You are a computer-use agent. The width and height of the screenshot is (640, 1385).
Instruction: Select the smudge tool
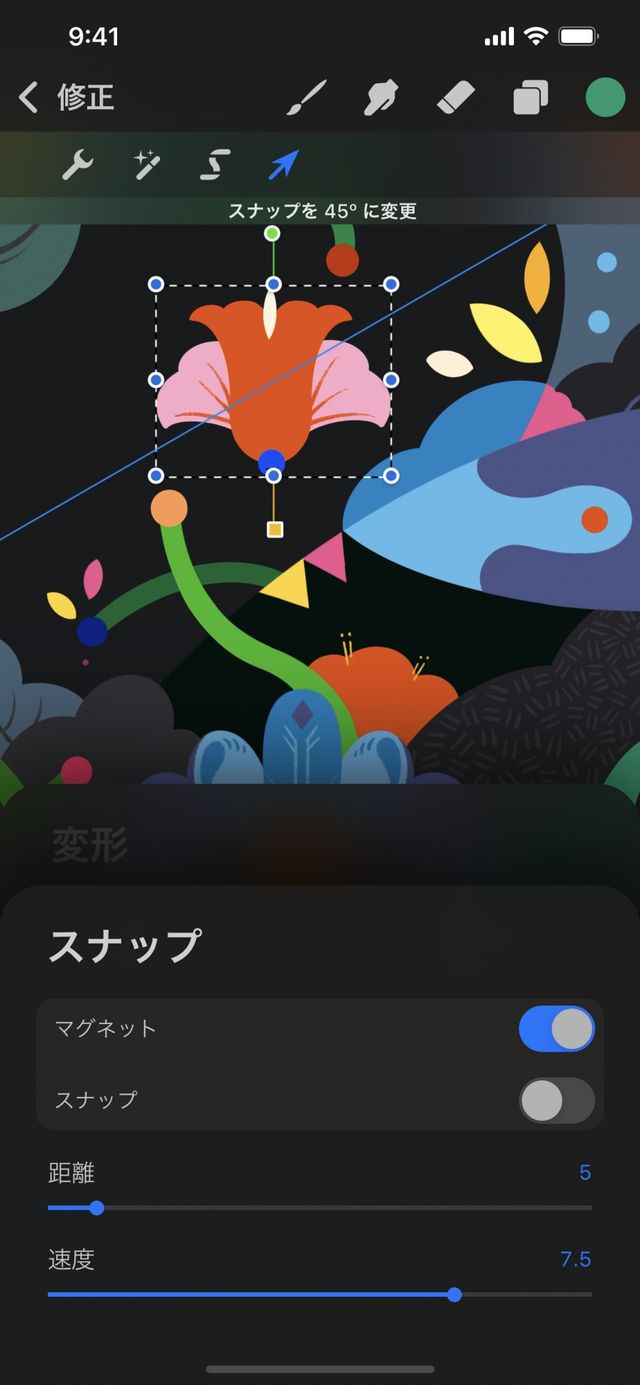pos(382,98)
